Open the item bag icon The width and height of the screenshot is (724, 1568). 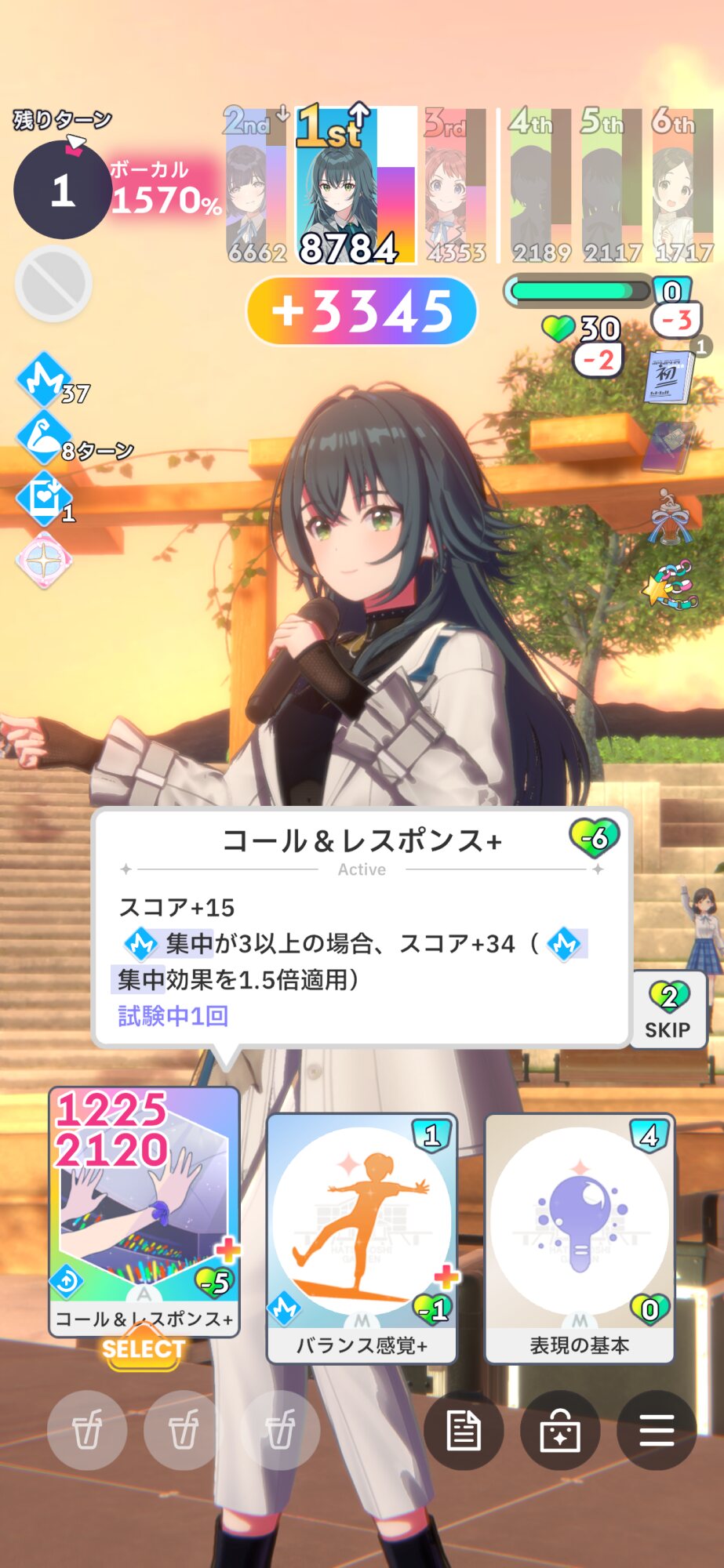click(560, 1430)
